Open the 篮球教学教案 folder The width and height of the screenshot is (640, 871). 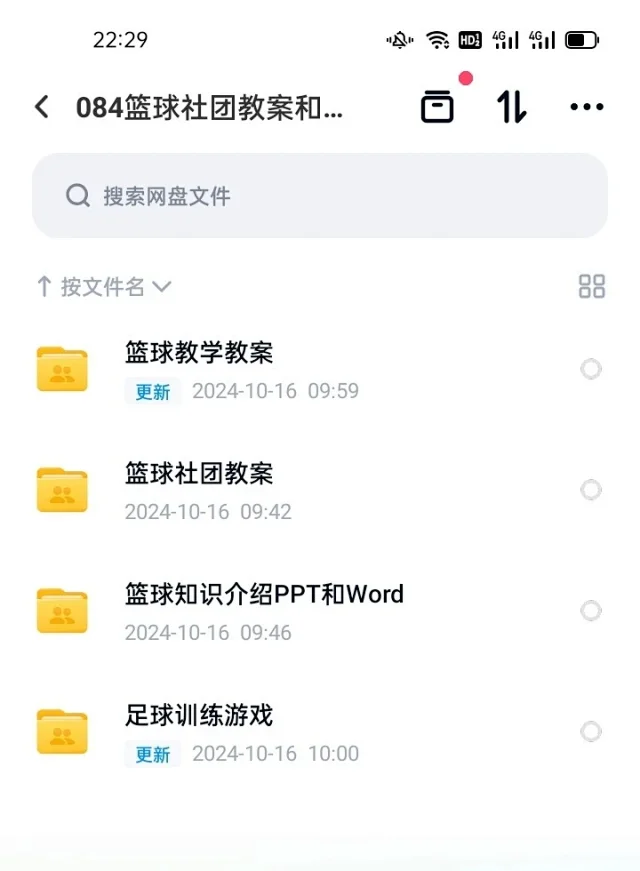pos(200,352)
